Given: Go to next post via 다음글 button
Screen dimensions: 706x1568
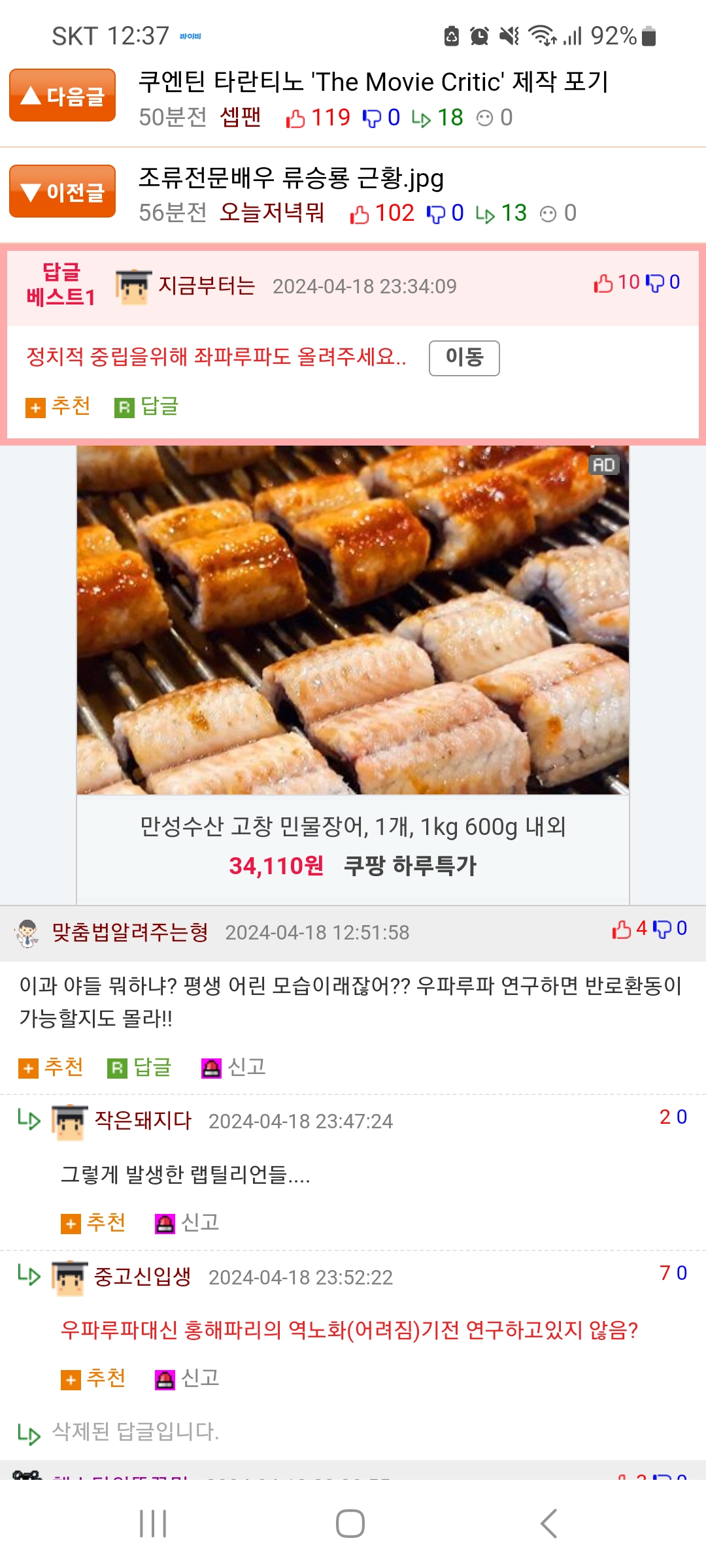Looking at the screenshot, I should (62, 95).
